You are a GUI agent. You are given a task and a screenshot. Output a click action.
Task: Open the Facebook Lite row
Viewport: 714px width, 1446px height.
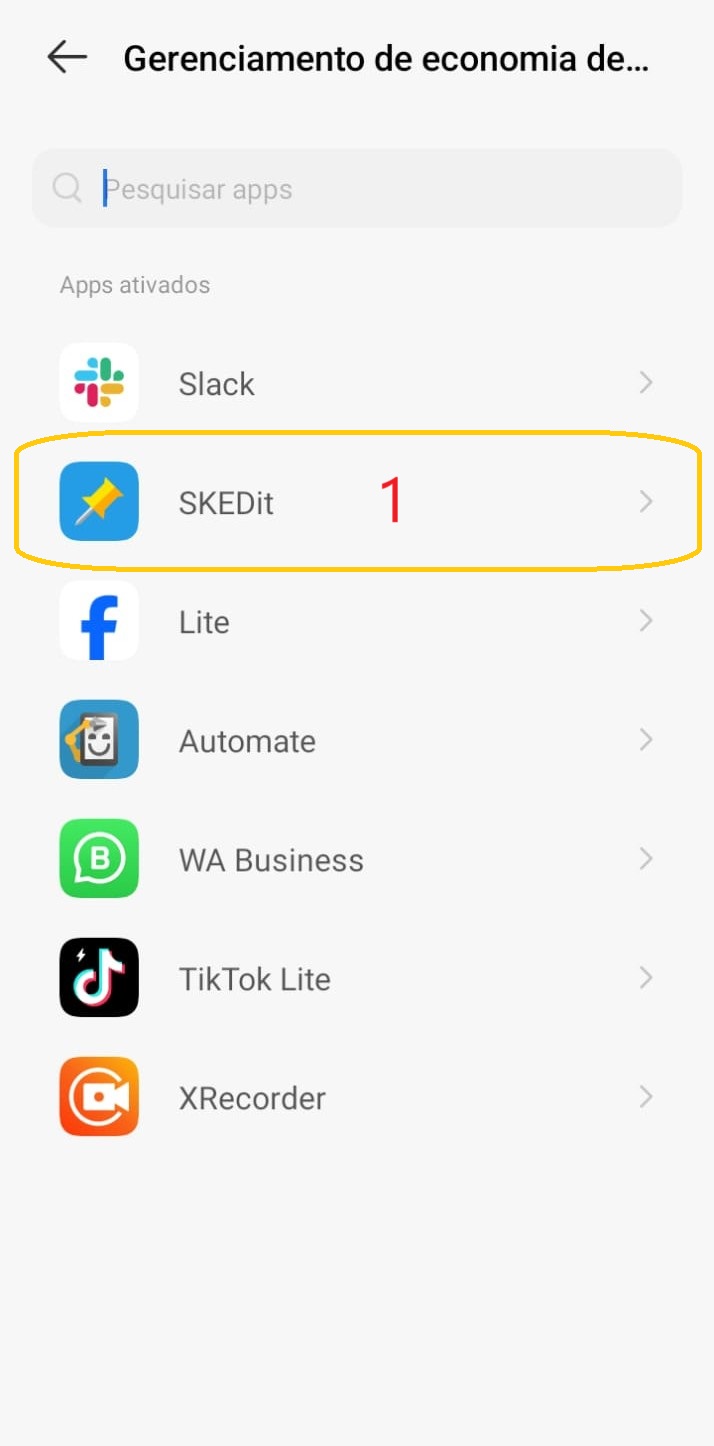coord(356,621)
